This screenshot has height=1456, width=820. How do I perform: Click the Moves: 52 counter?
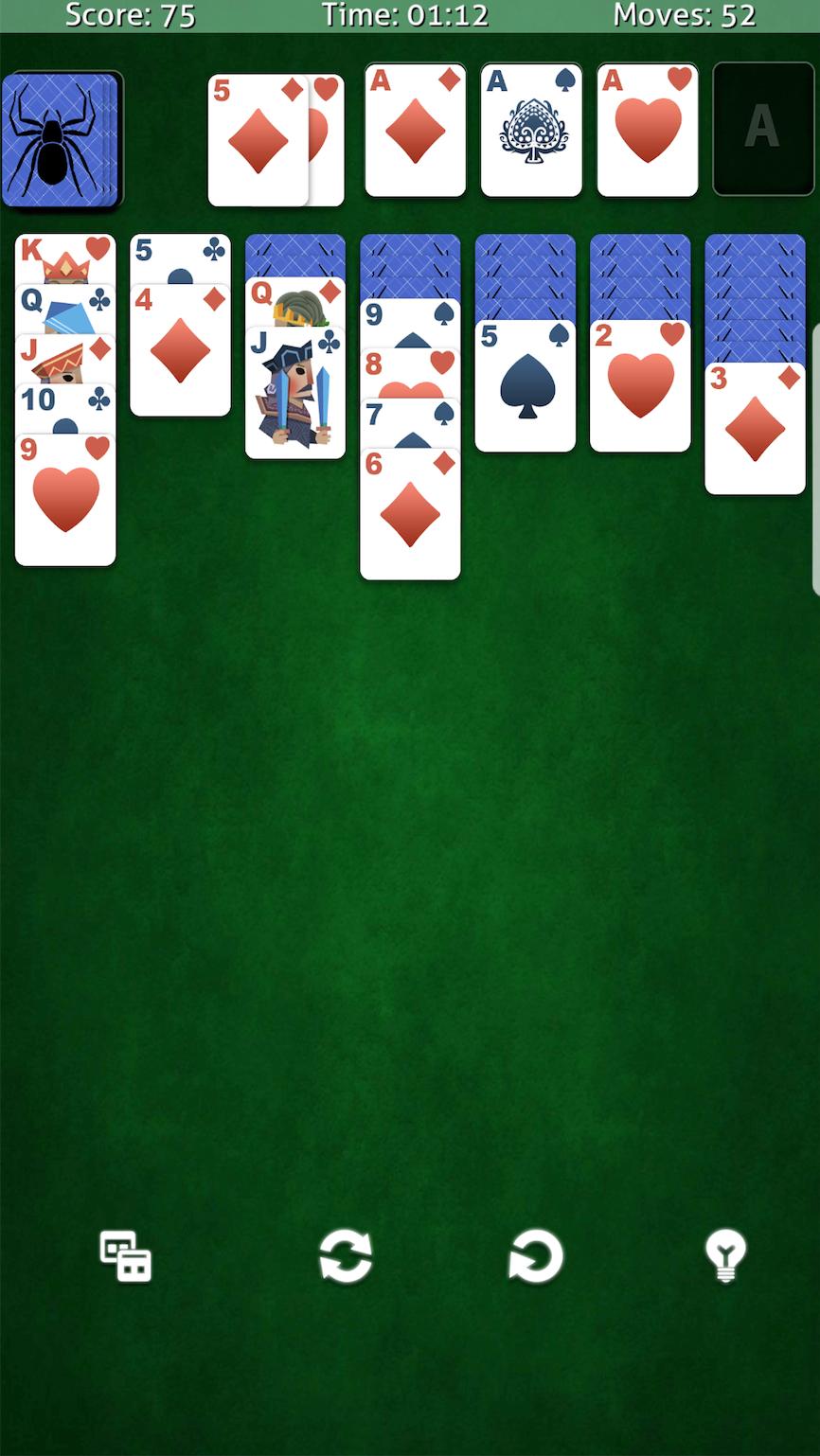click(x=684, y=15)
